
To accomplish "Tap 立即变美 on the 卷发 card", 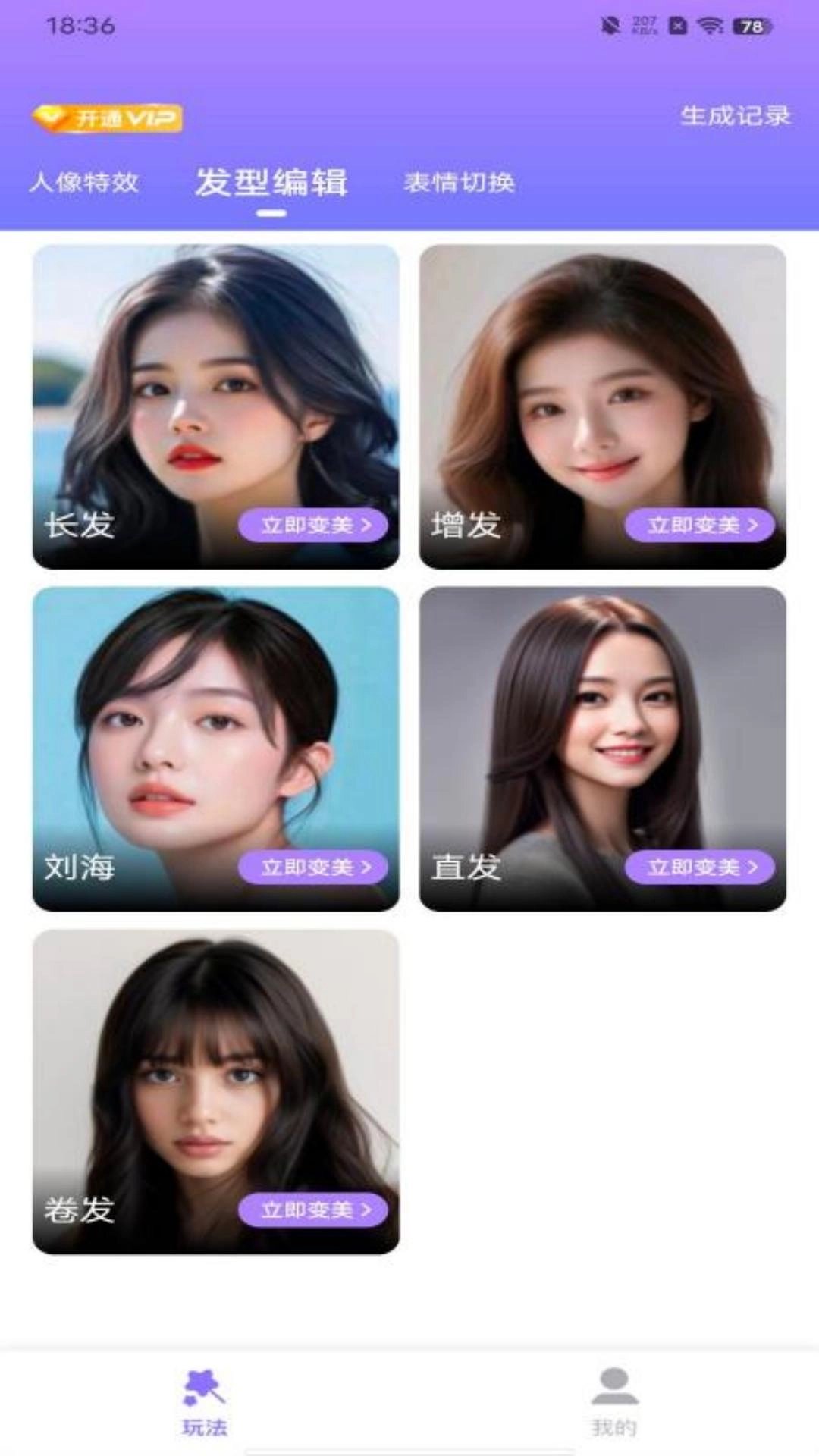I will click(312, 1210).
